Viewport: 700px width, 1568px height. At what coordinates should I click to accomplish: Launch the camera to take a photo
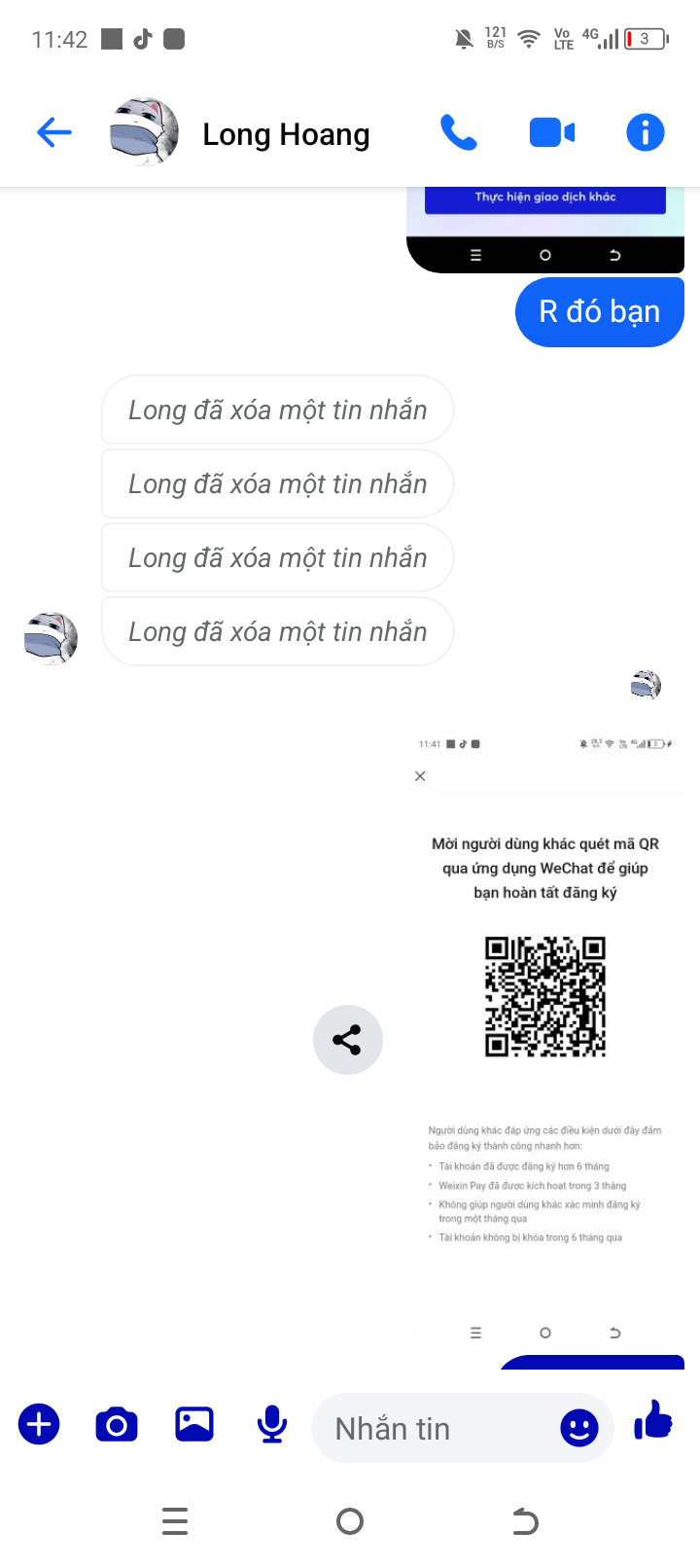pyautogui.click(x=117, y=1425)
